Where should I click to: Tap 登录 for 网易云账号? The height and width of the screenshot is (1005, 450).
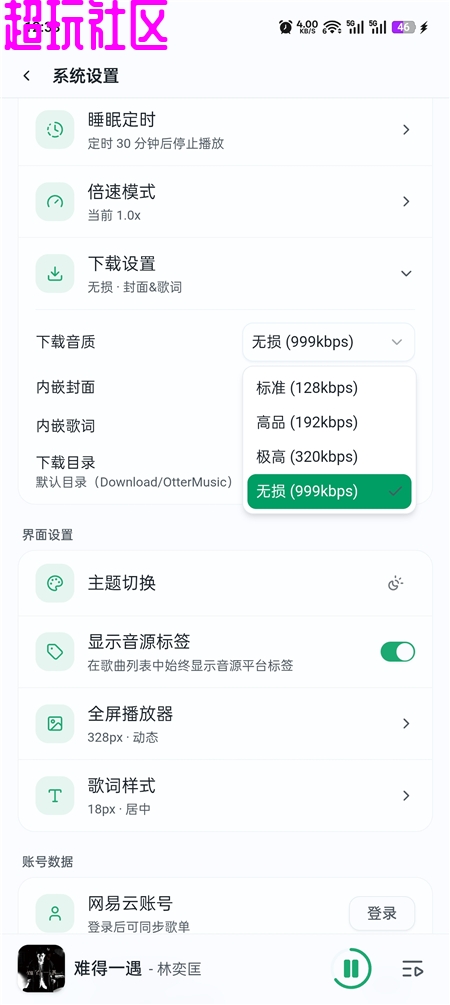(382, 913)
